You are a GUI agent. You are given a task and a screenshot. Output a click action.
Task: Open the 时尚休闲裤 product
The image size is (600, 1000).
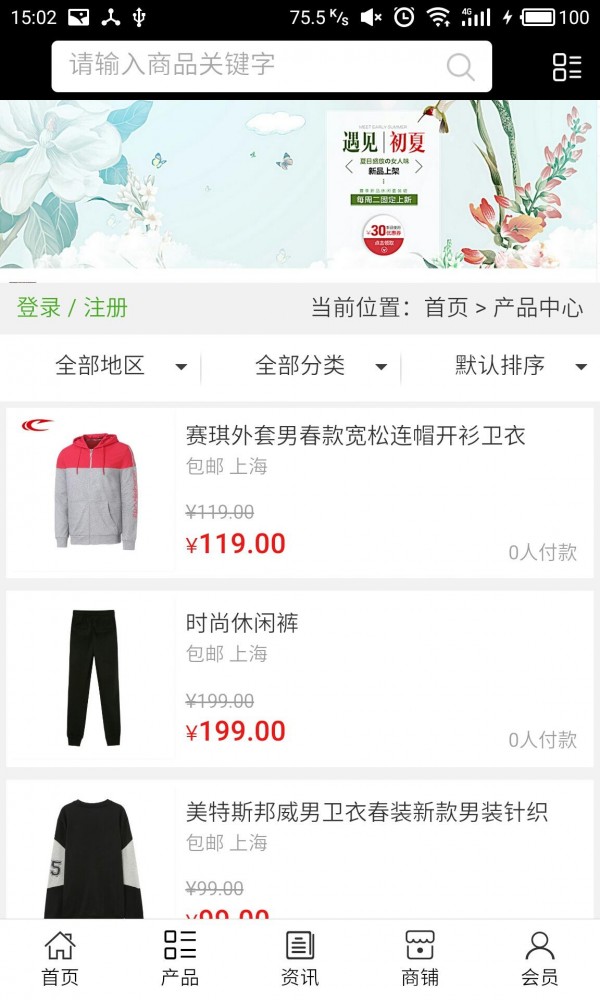(243, 624)
